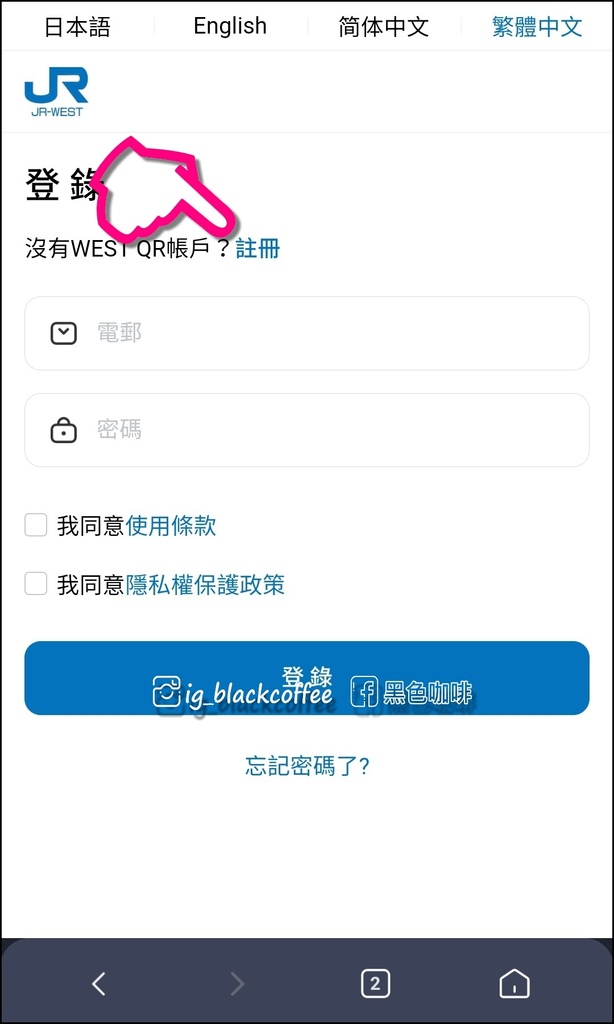Open the 忘記密碼了? link
Image resolution: width=614 pixels, height=1024 pixels.
click(307, 765)
